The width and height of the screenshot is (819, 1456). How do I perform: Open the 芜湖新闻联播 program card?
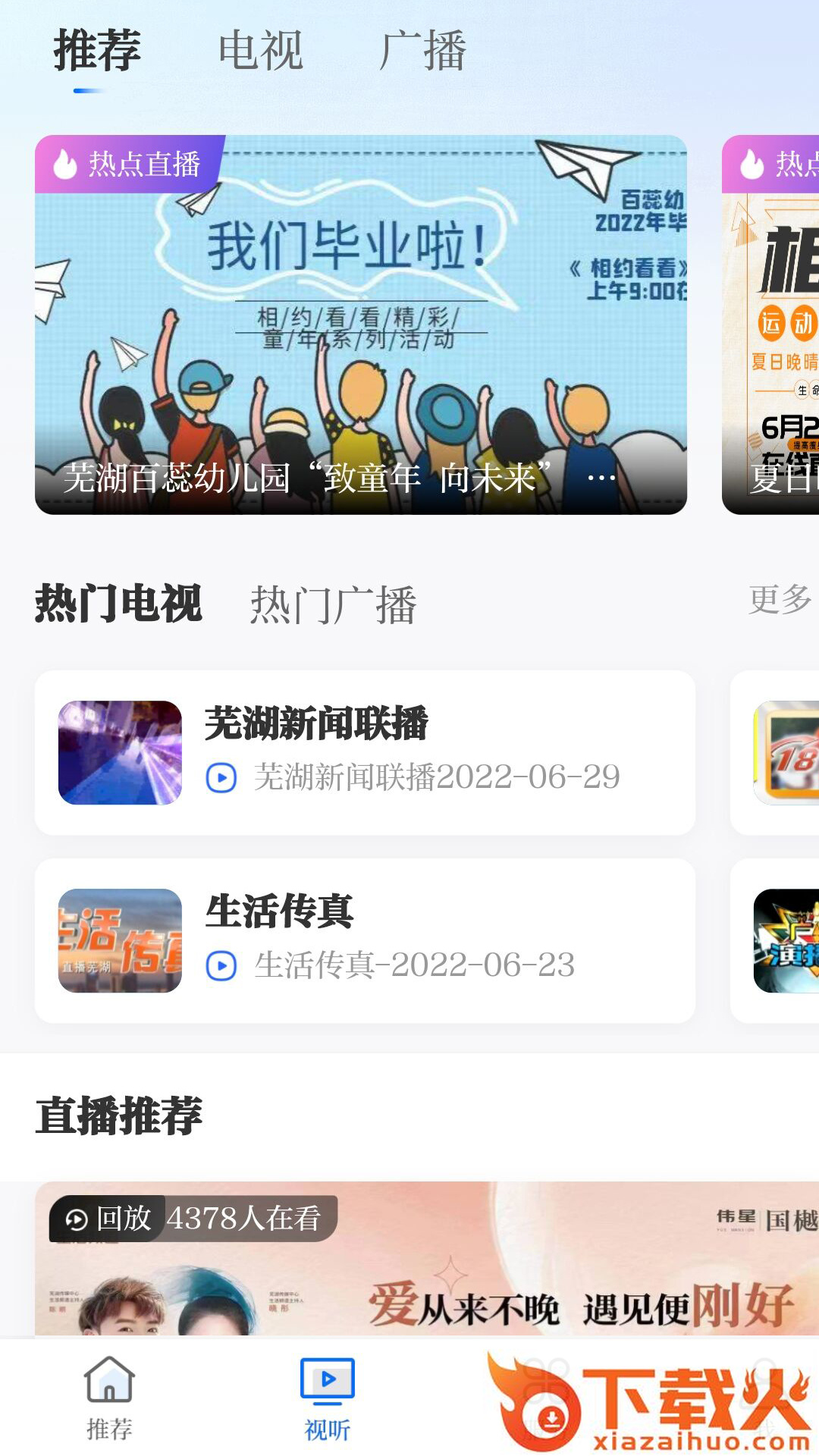tap(365, 752)
